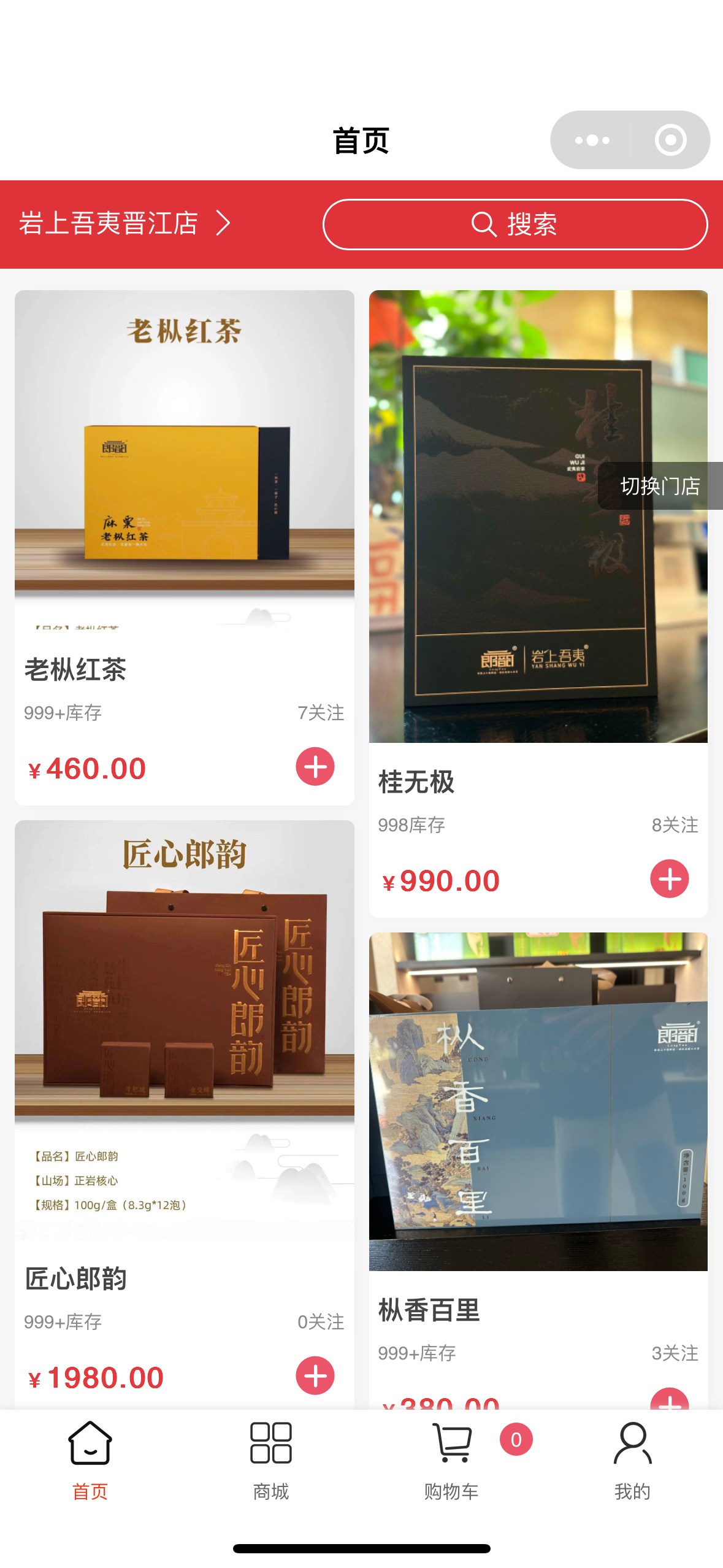Add 老枞红茶 to cart with the plus button

315,767
